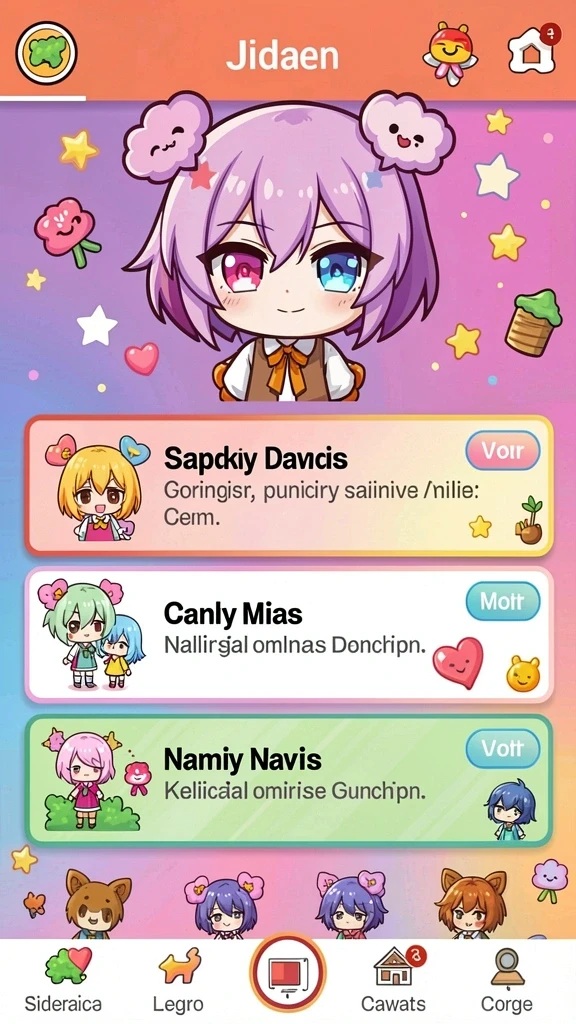Tap the Mott button on Canly Mias
This screenshot has height=1024, width=576.
(x=503, y=601)
